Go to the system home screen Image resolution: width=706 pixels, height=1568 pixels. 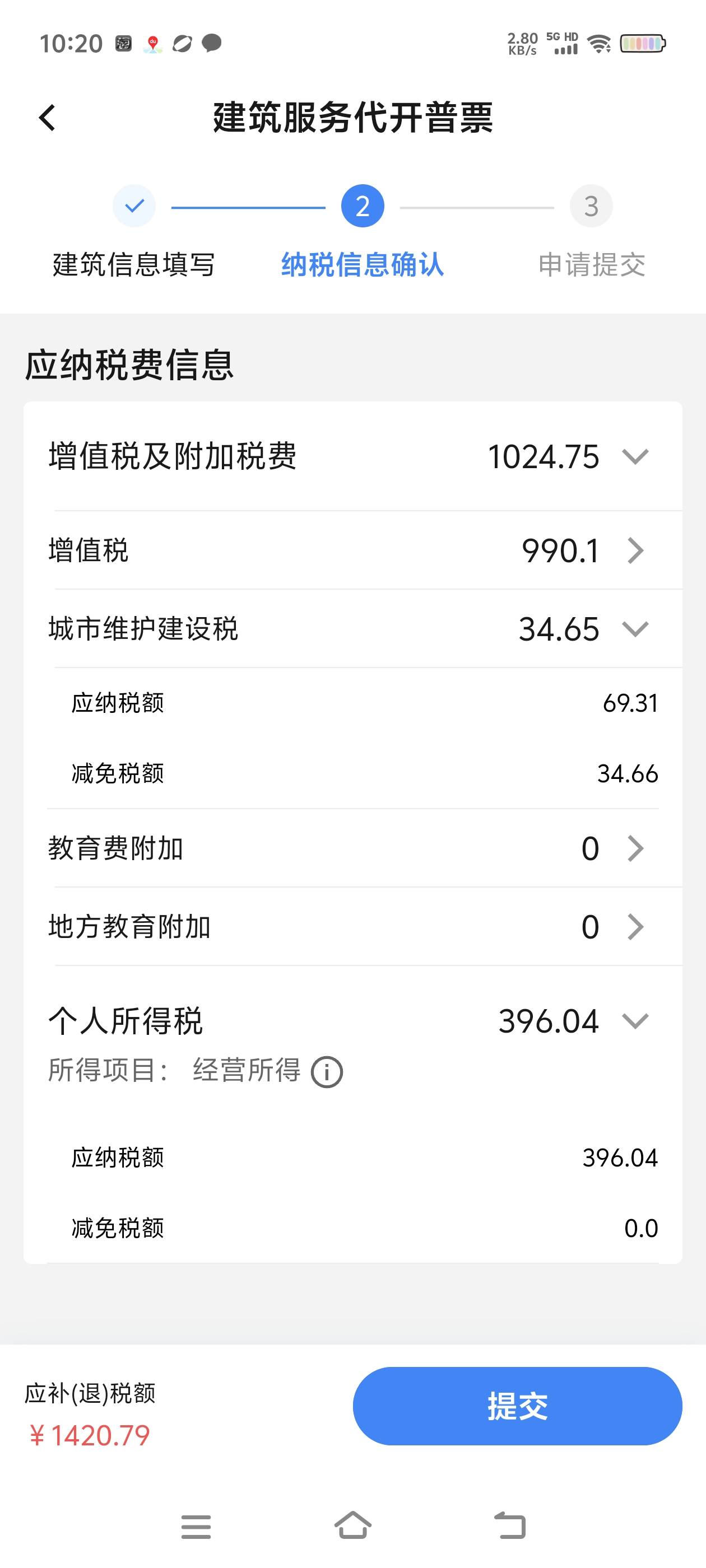tap(352, 1525)
